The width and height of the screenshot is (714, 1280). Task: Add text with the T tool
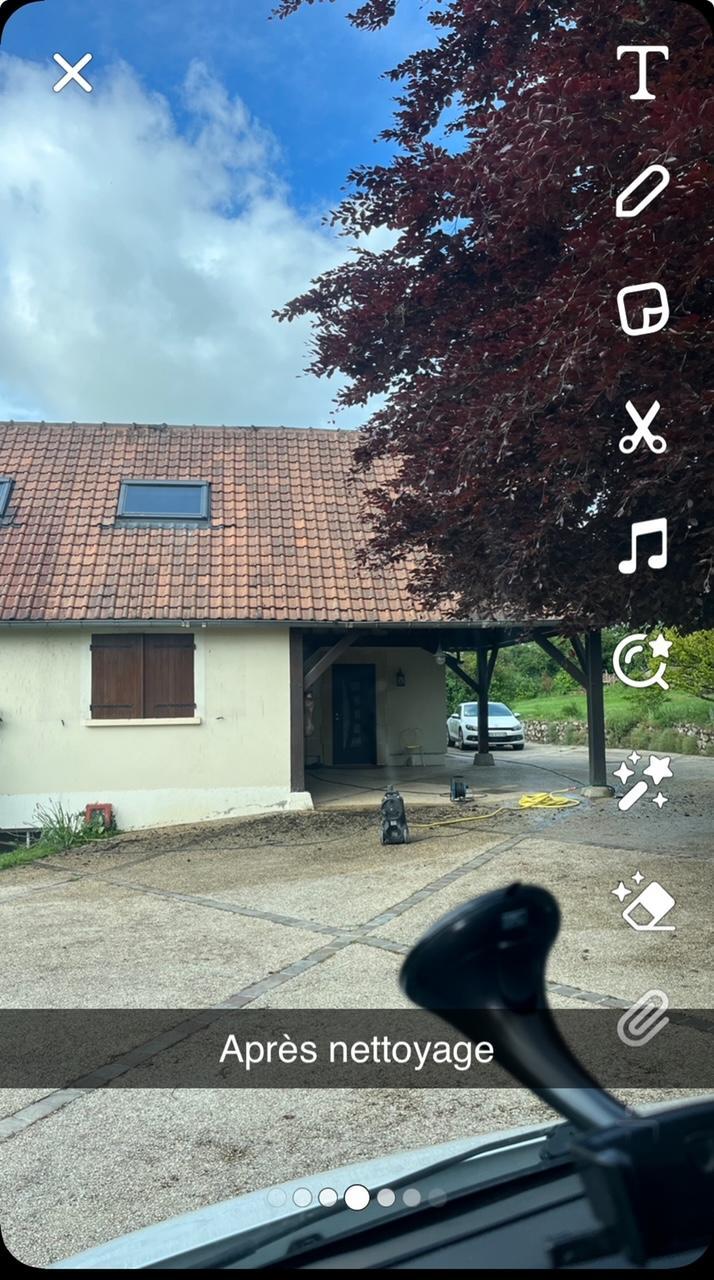[642, 72]
